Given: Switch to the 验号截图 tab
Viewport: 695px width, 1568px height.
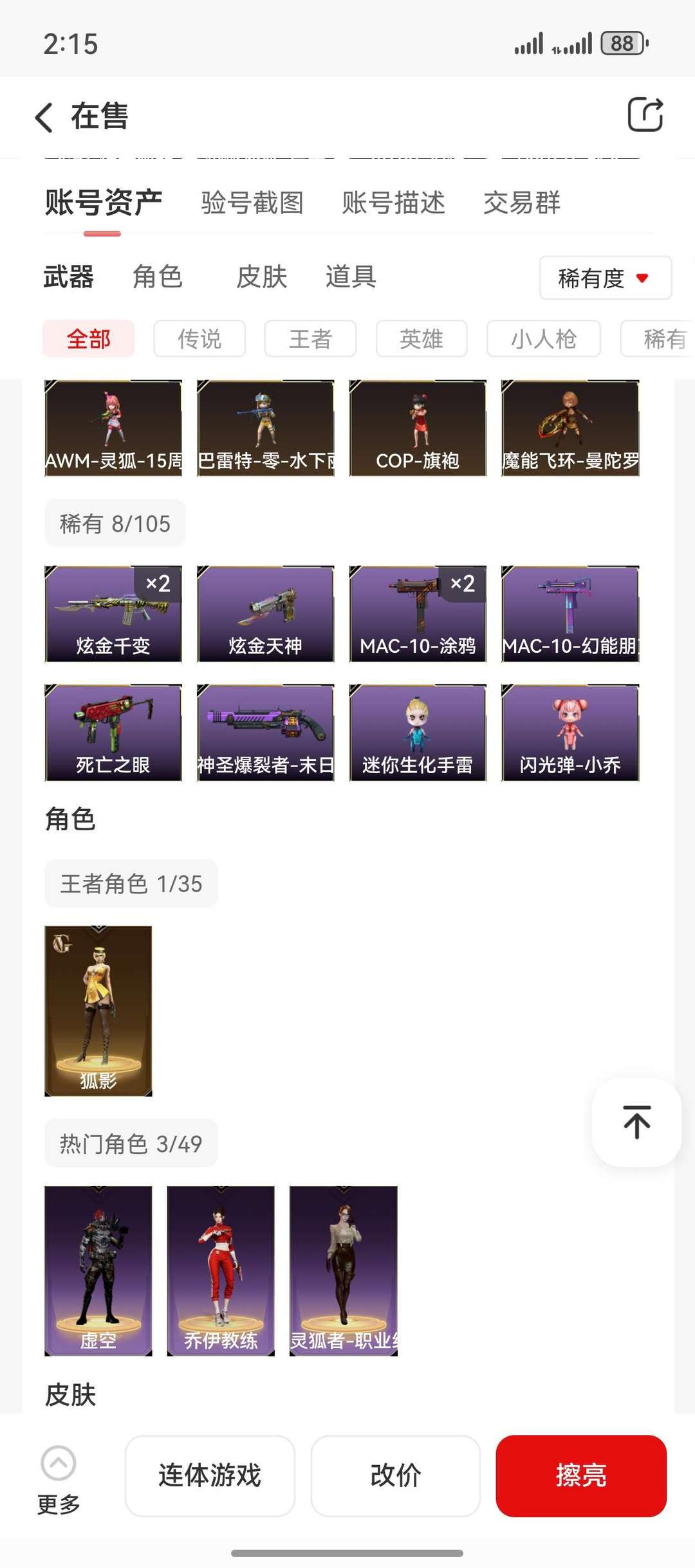Looking at the screenshot, I should [251, 203].
